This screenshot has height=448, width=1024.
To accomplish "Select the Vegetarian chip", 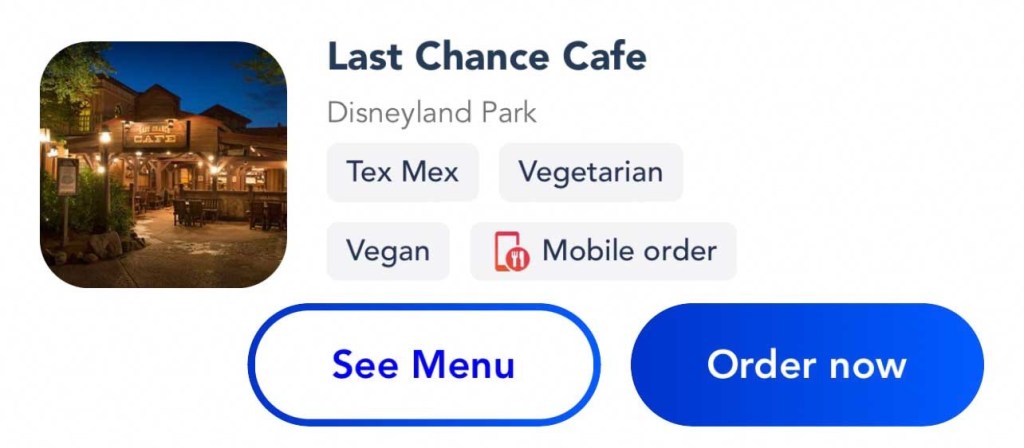I will [590, 172].
